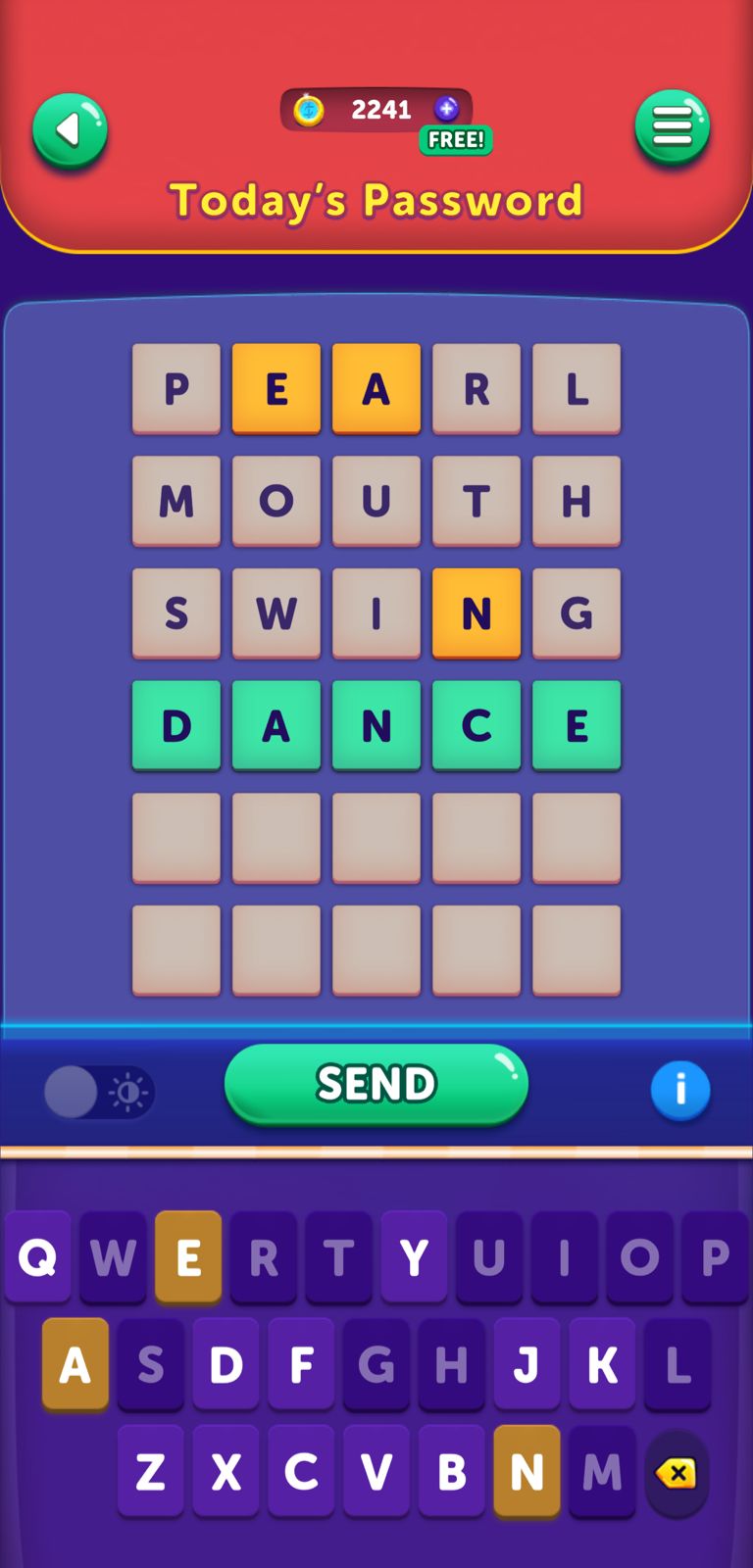Type the letter J
753x1568 pixels.
coord(527,1364)
